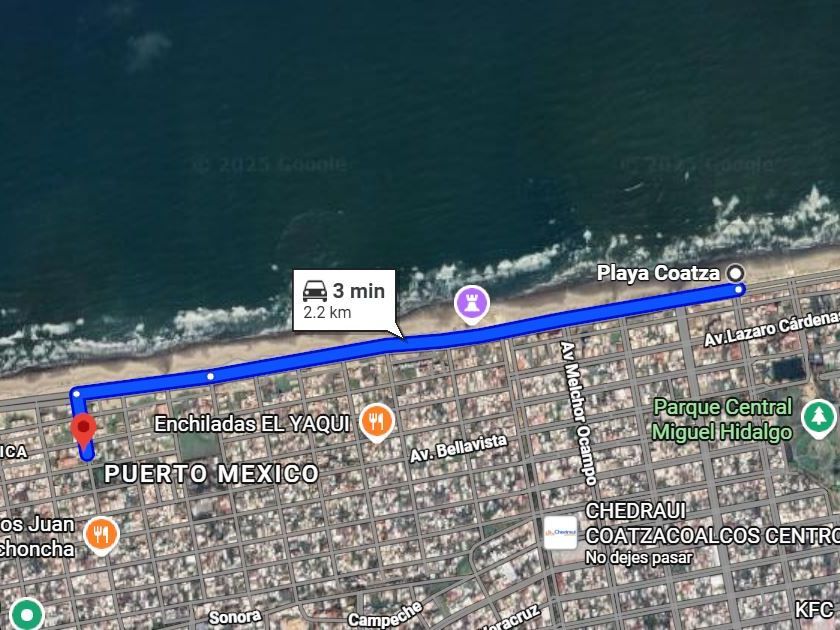Screen dimensions: 840x630
Task: Open Chedraui Coatzacoalcos Centro store marker
Action: click(x=560, y=532)
